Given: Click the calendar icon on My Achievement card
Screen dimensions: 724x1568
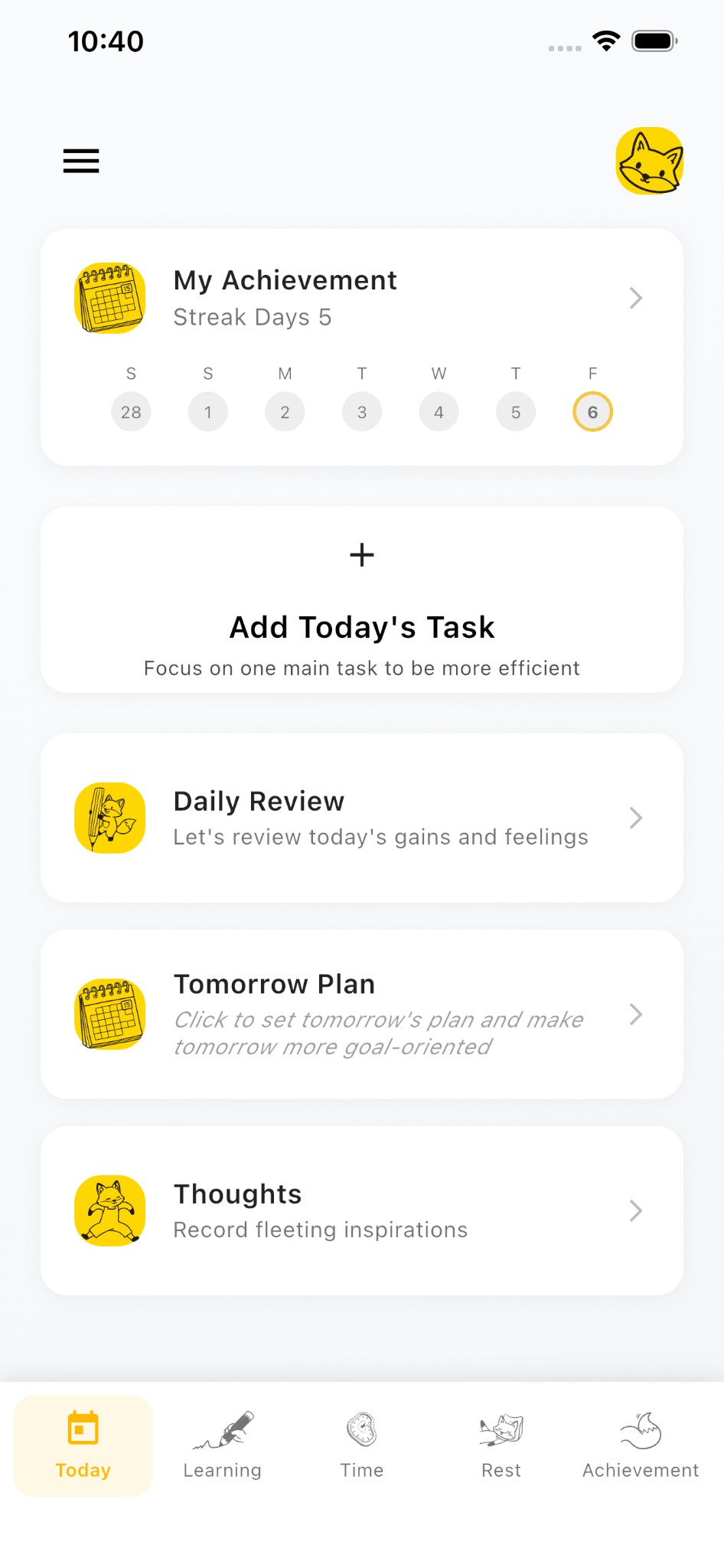Looking at the screenshot, I should pos(109,299).
